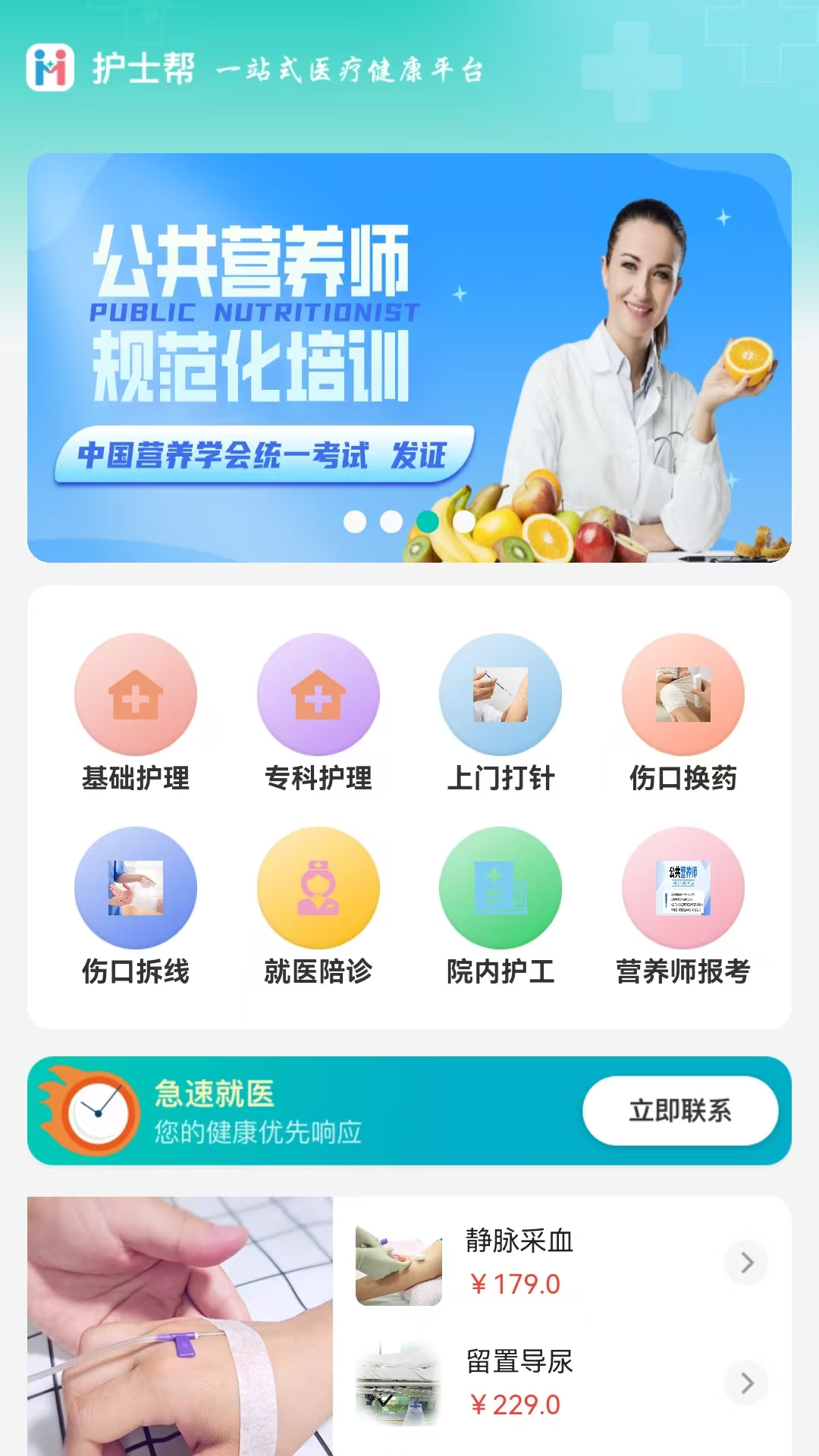This screenshot has height=1456, width=819.
Task: View 留置导尿 service details
Action: [561, 1383]
